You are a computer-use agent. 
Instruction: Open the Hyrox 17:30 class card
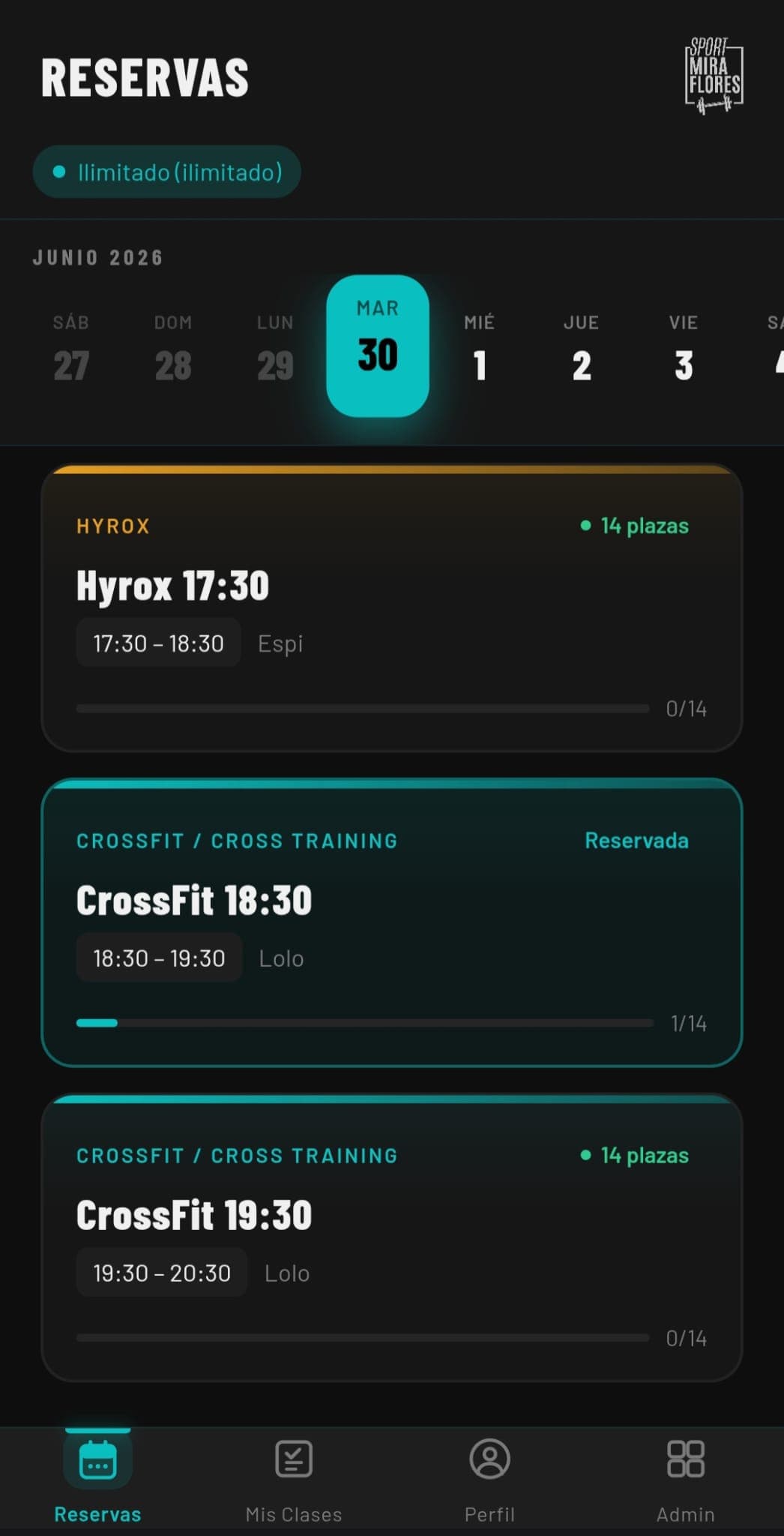[392, 608]
